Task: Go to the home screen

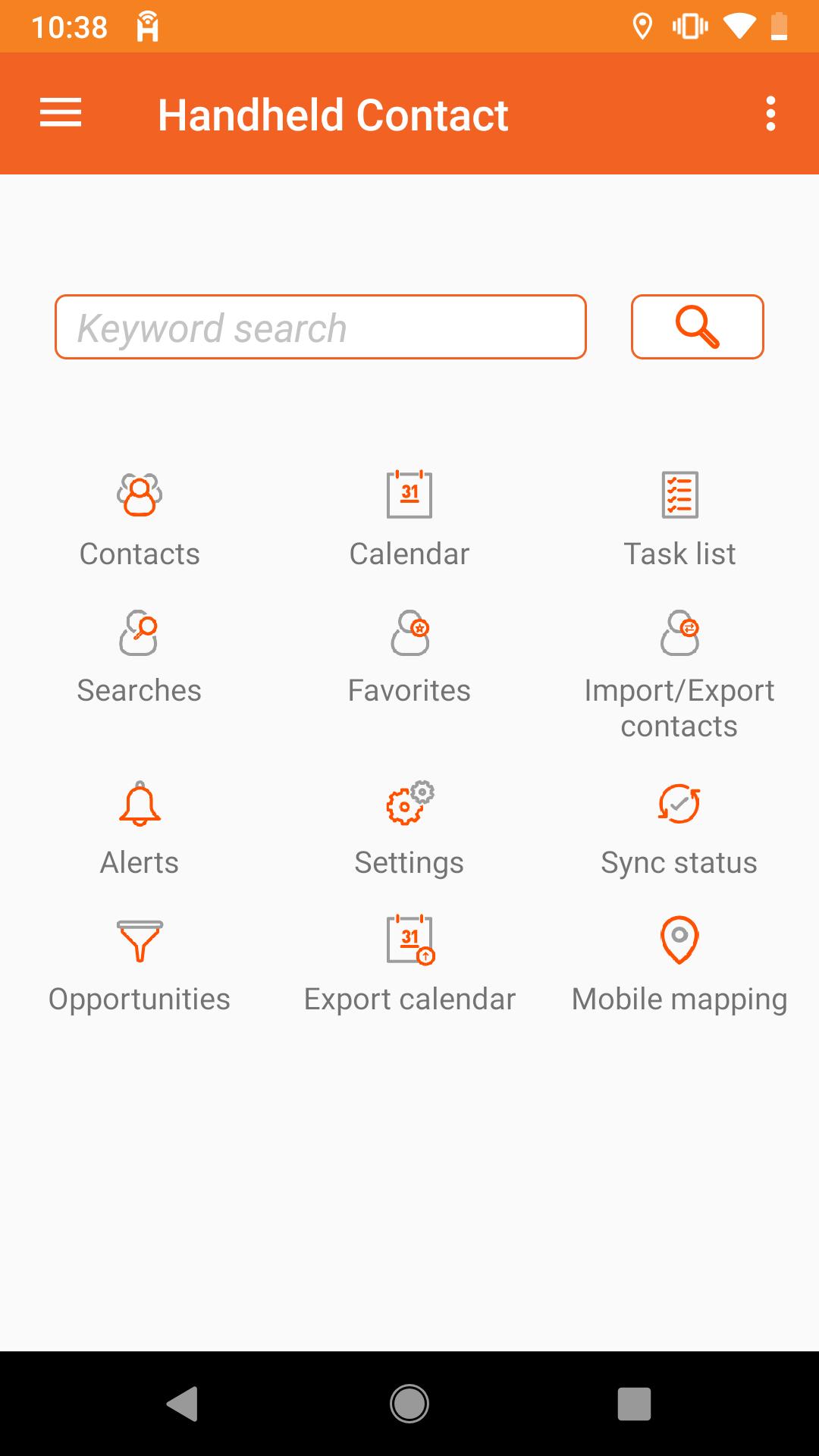Action: [x=409, y=1403]
